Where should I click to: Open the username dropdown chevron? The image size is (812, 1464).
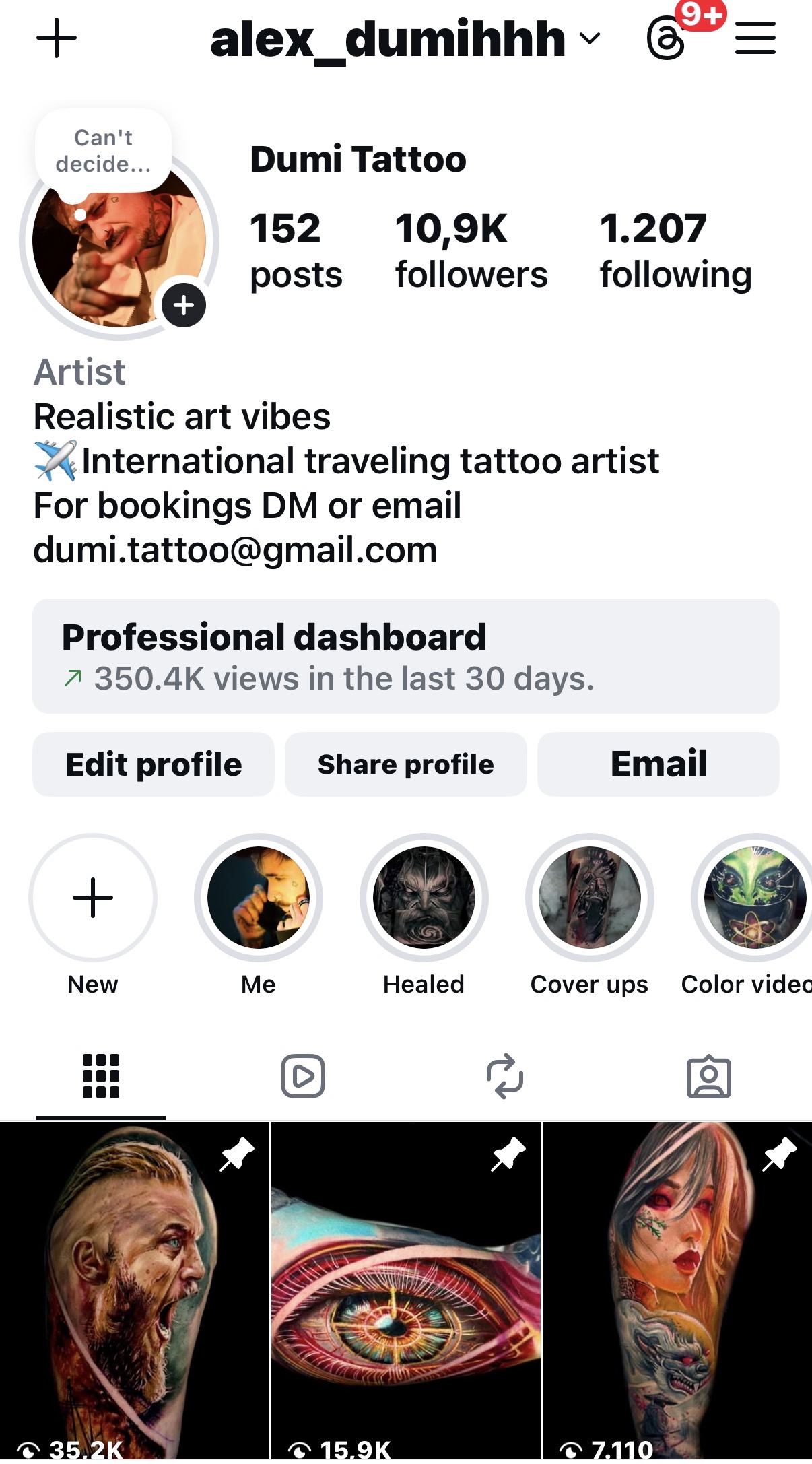pos(588,40)
